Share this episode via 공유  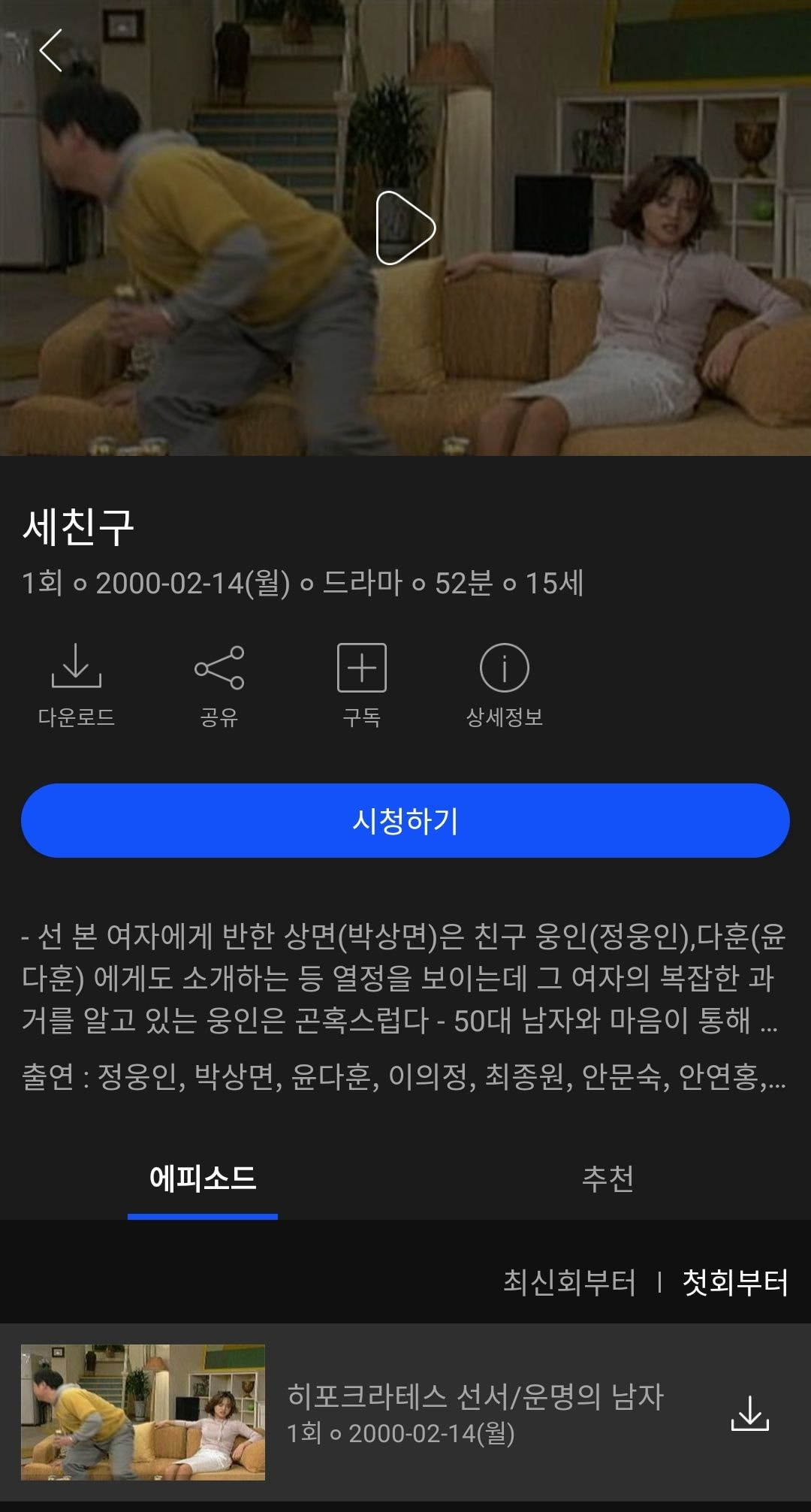click(219, 684)
